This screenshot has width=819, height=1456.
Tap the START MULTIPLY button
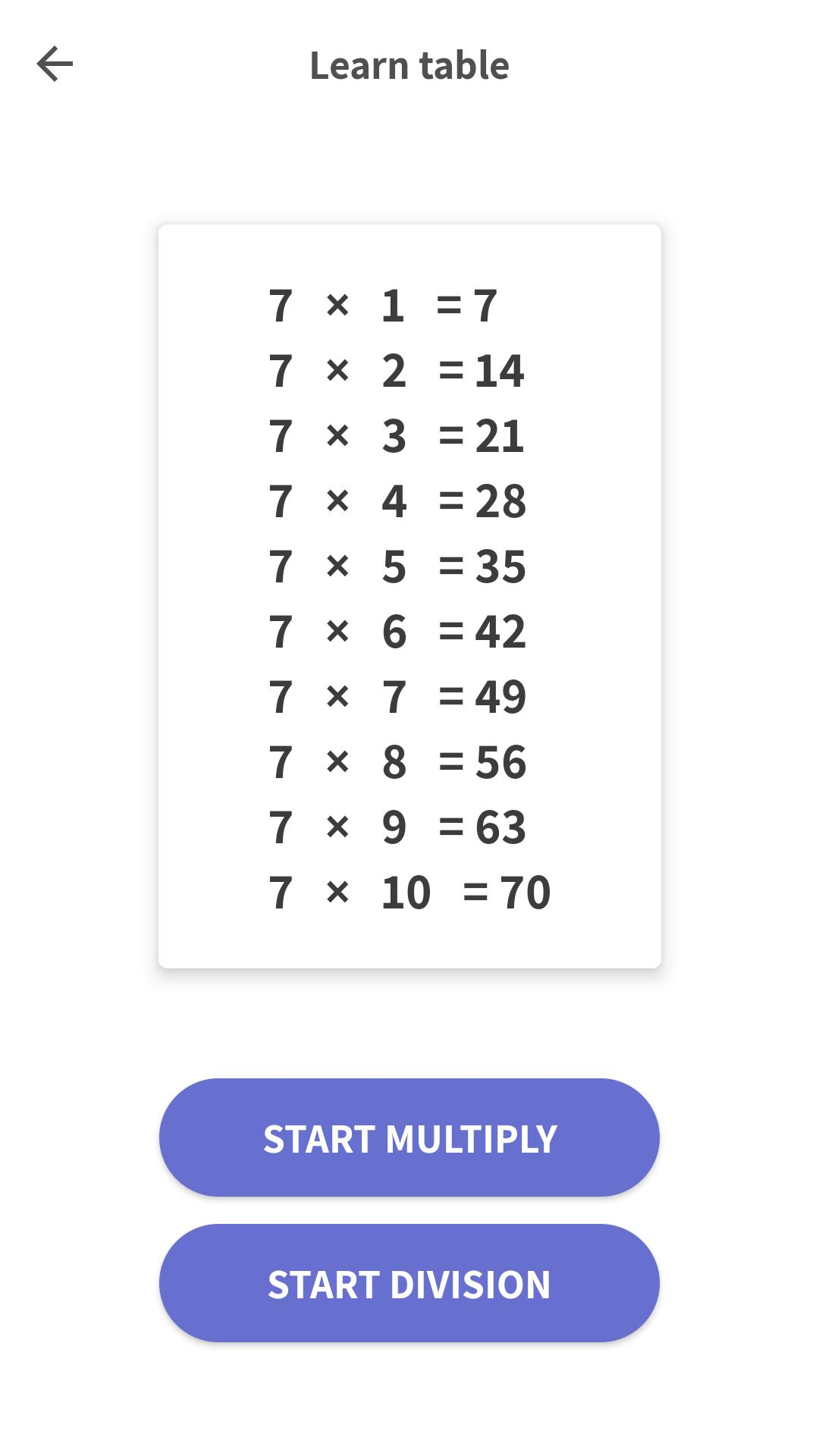point(409,1137)
